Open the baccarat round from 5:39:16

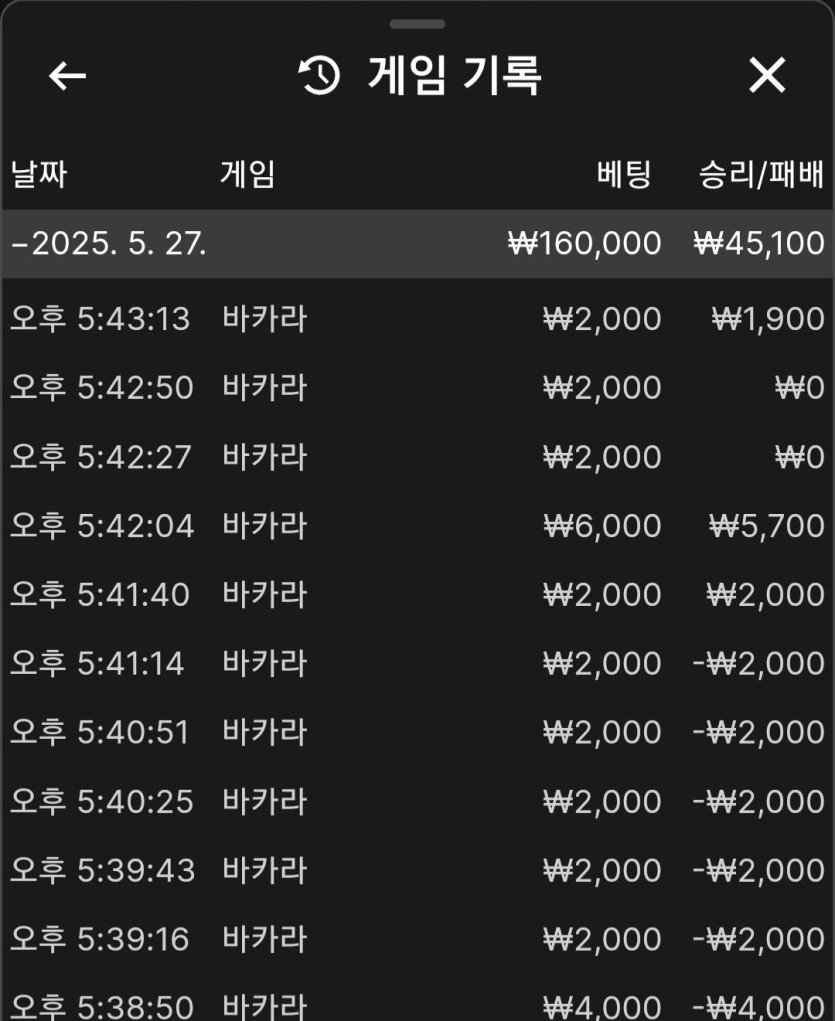417,940
